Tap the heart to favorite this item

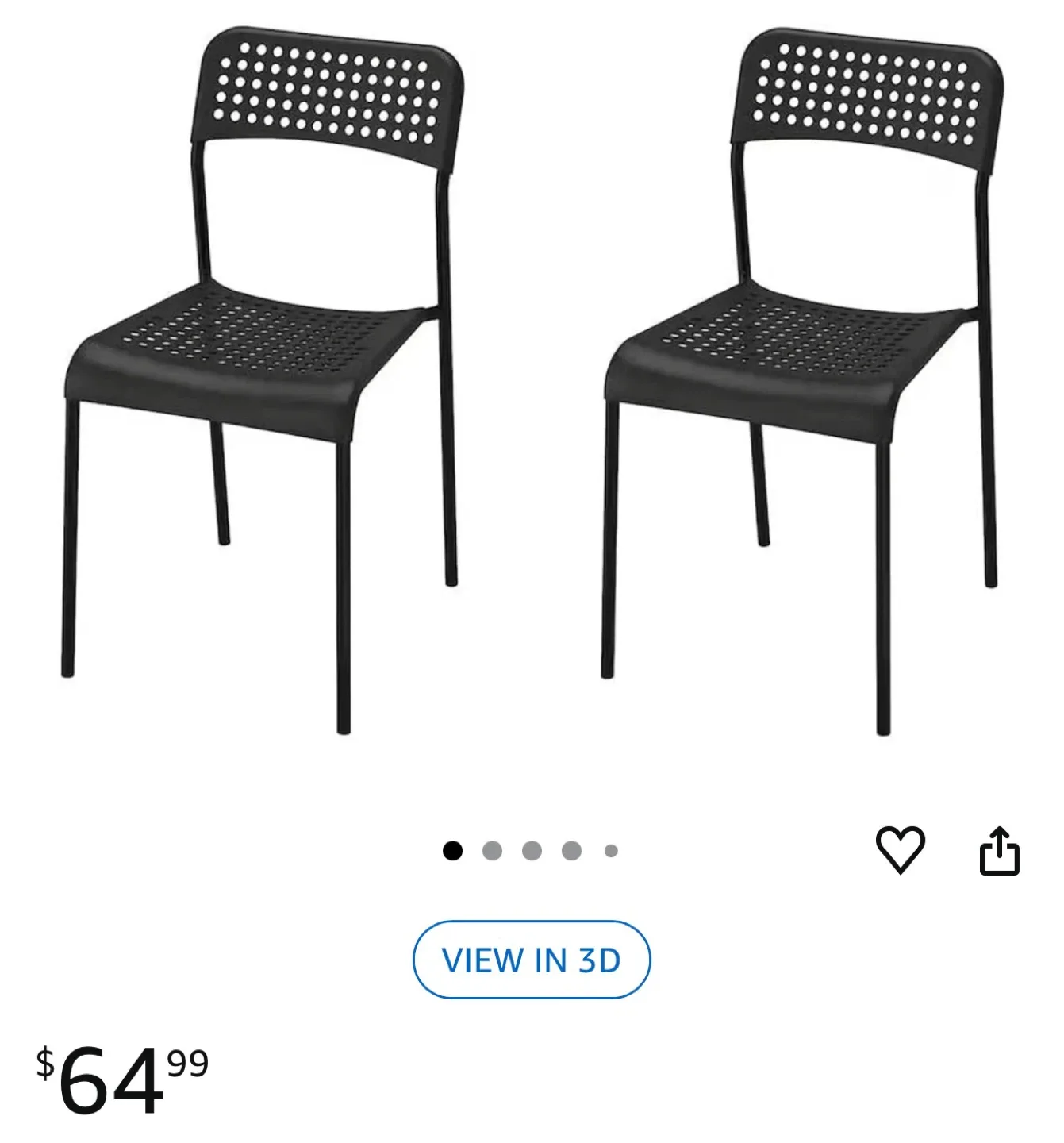click(901, 851)
